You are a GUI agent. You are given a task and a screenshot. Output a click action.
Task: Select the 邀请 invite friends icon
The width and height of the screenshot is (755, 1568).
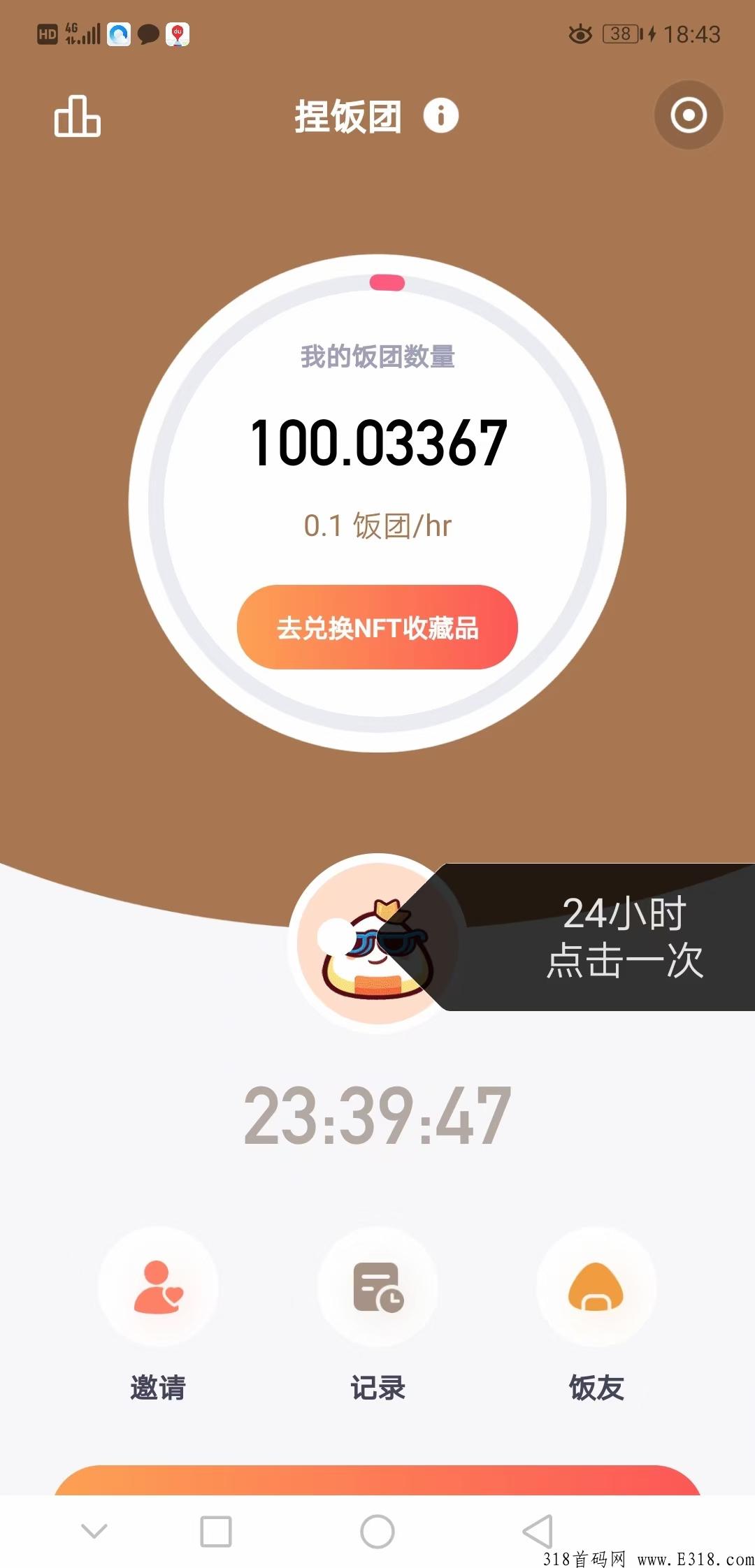(x=158, y=1288)
